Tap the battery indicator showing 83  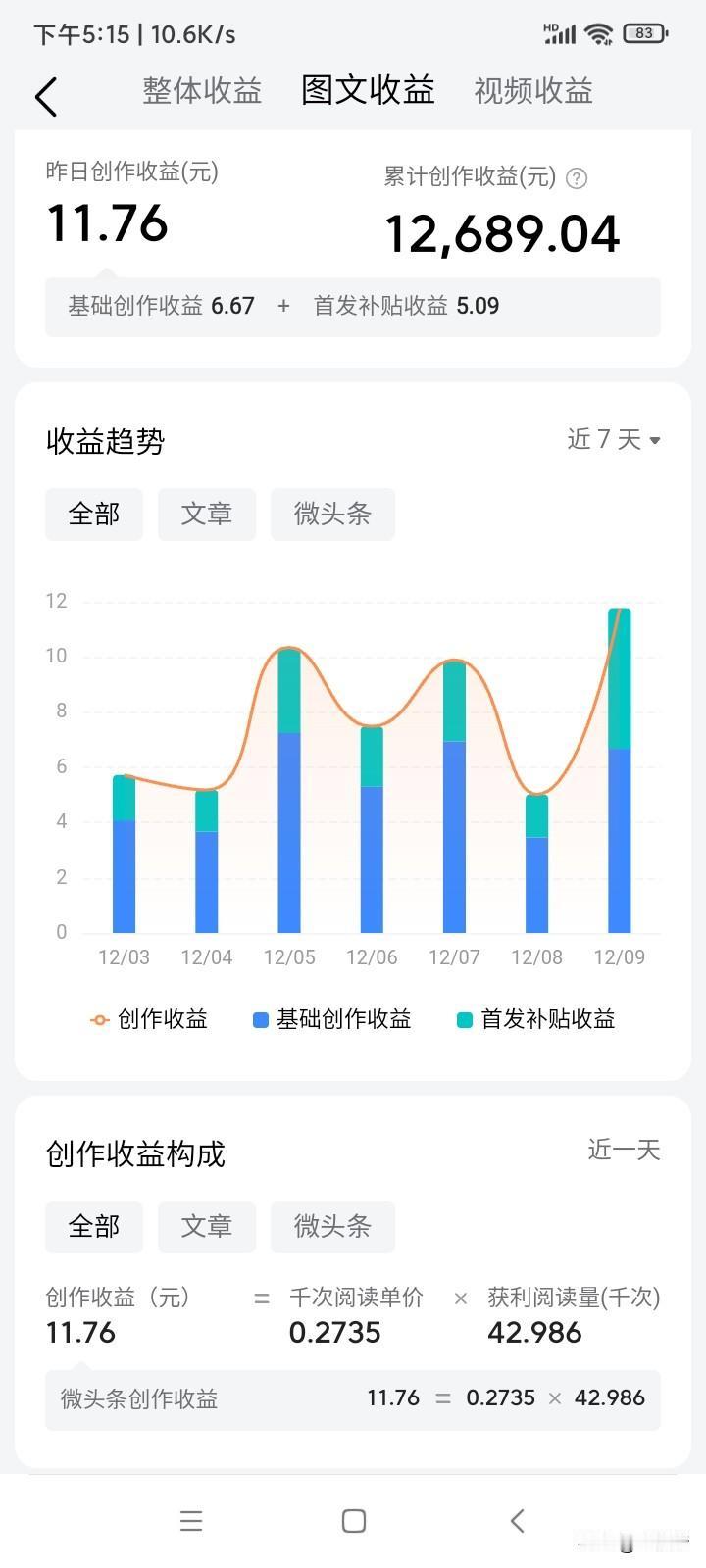click(642, 31)
